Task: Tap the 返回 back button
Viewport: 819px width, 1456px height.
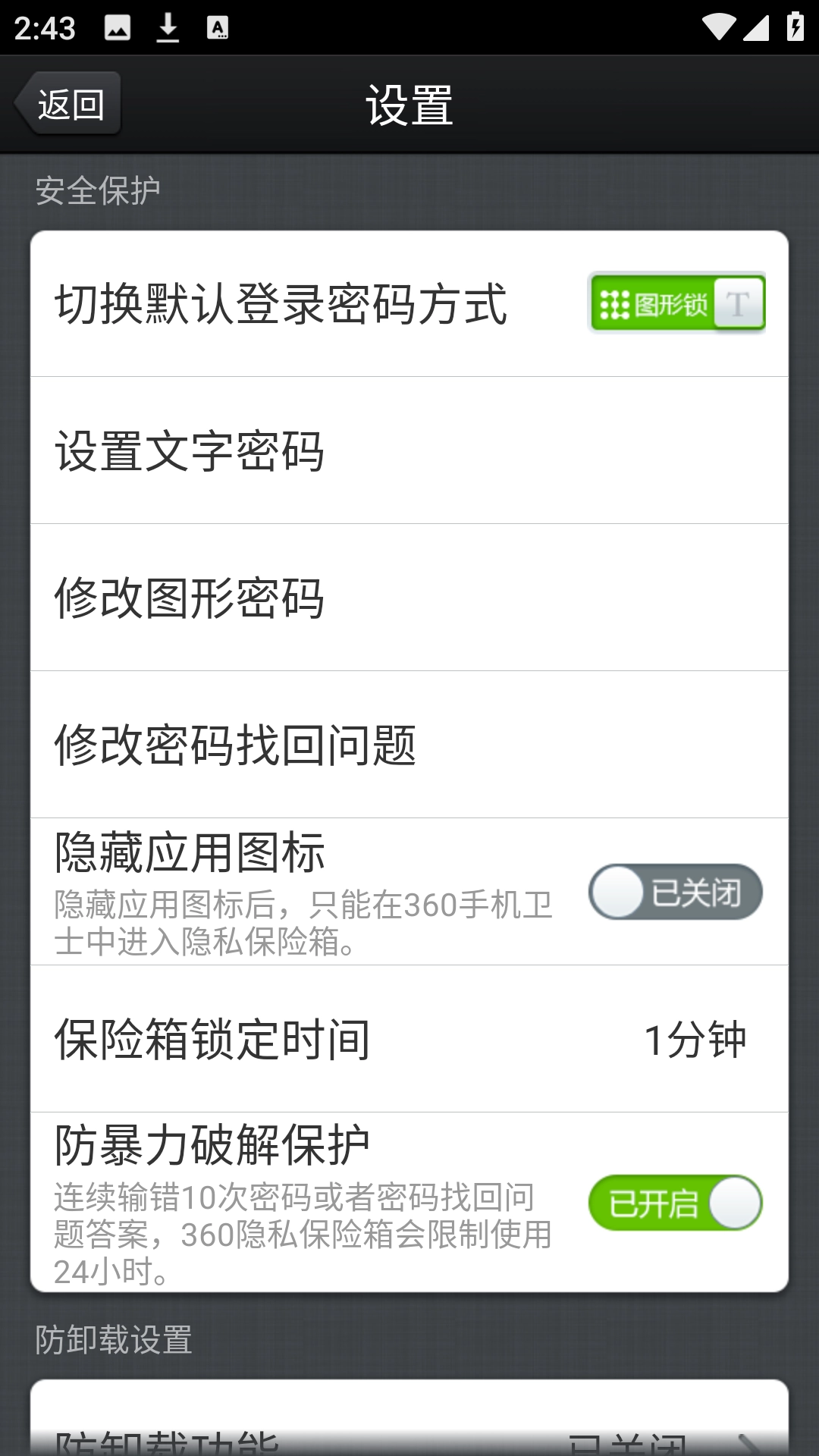Action: (x=68, y=104)
